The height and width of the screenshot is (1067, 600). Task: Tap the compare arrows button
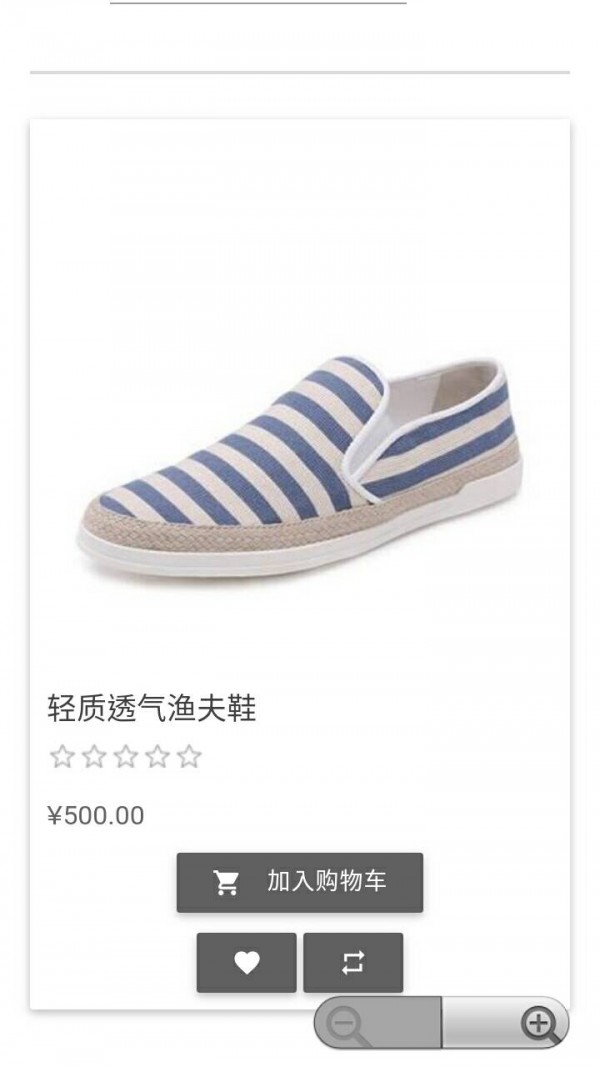coord(353,963)
